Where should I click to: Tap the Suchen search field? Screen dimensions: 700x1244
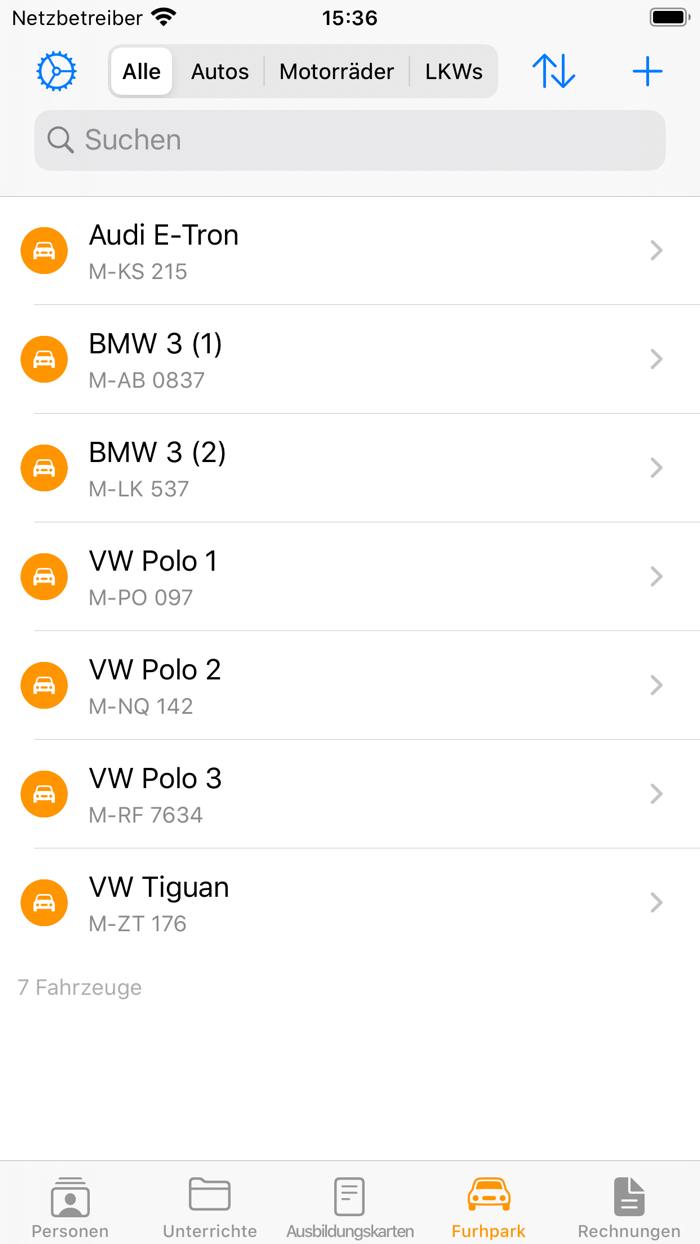(x=350, y=140)
